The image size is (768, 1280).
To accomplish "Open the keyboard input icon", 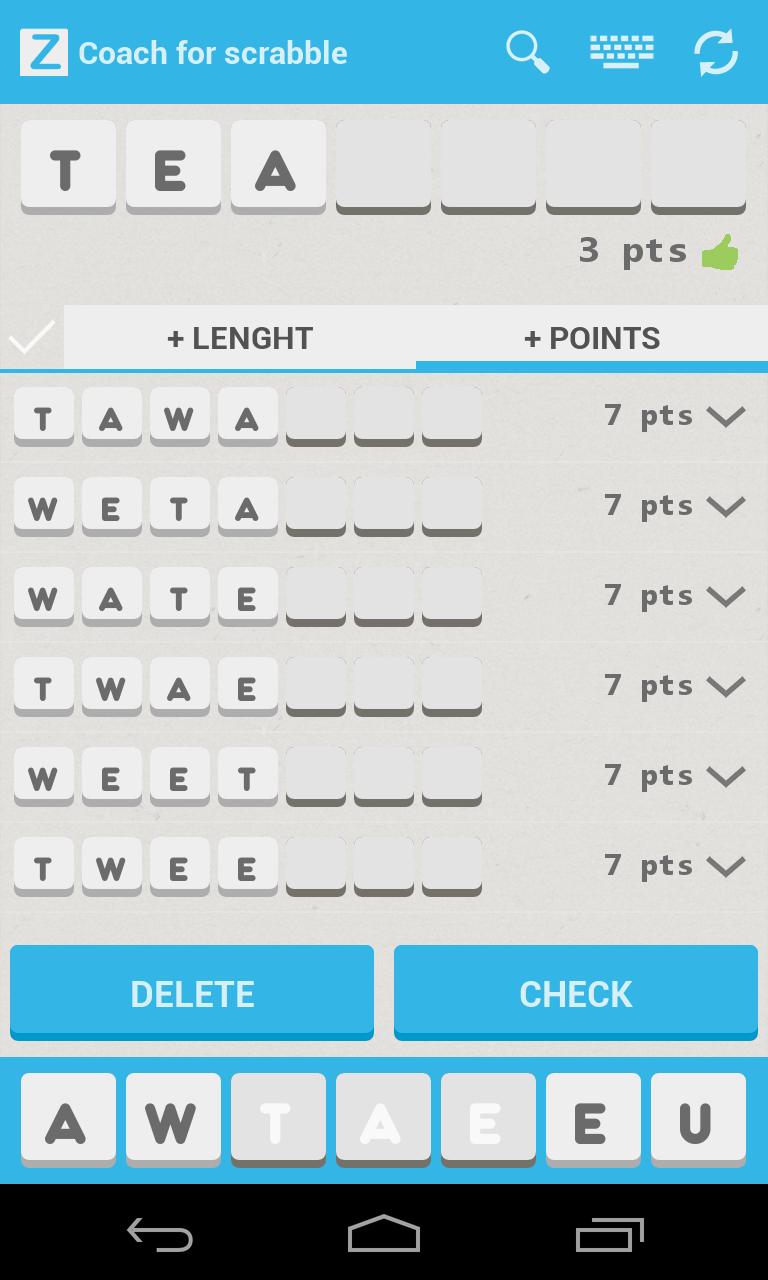I will pyautogui.click(x=621, y=52).
